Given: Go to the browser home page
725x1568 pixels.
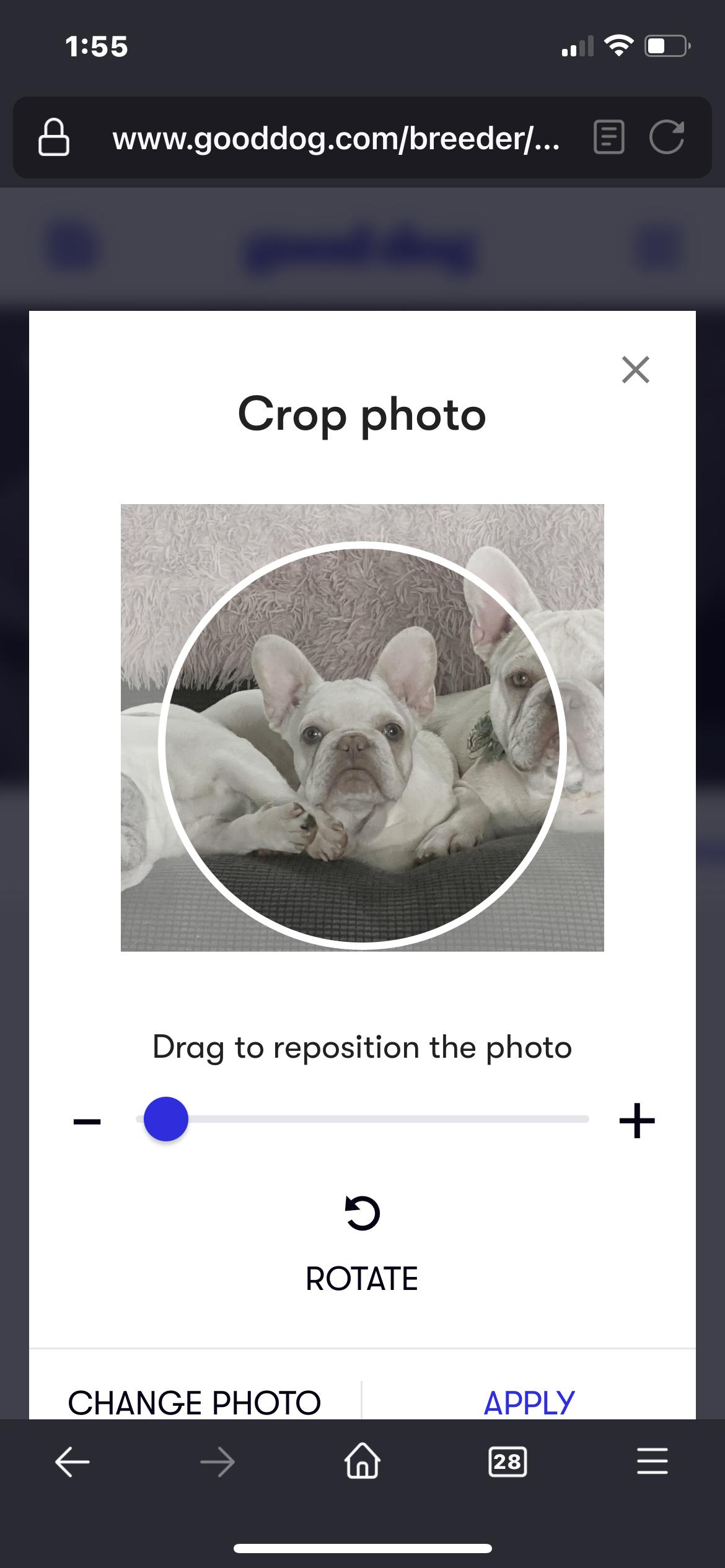Looking at the screenshot, I should [362, 1462].
